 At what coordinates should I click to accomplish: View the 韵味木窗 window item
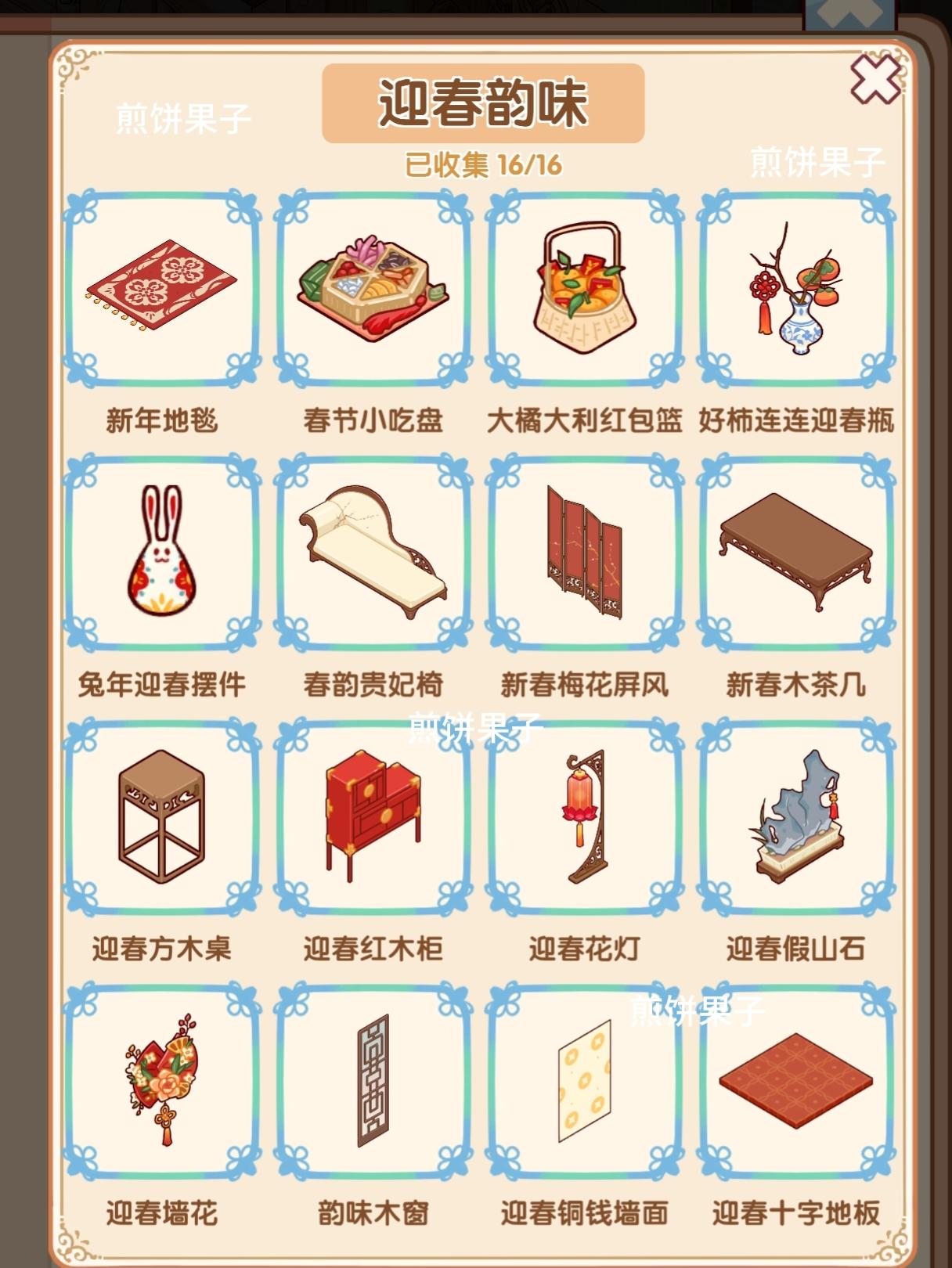(373, 1082)
